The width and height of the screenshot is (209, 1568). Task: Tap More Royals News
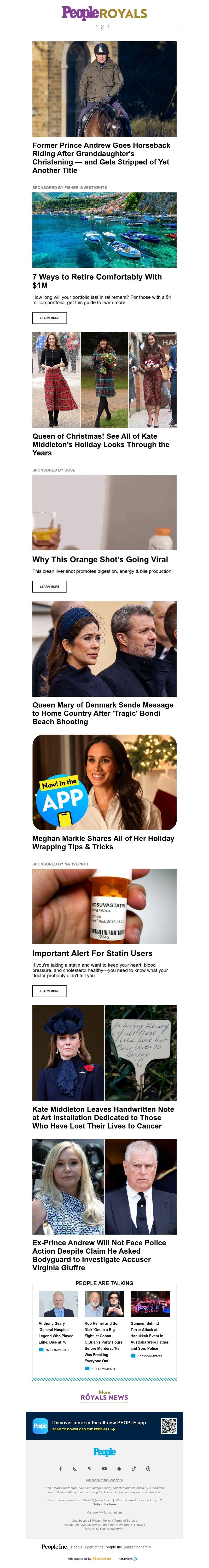click(x=104, y=1397)
